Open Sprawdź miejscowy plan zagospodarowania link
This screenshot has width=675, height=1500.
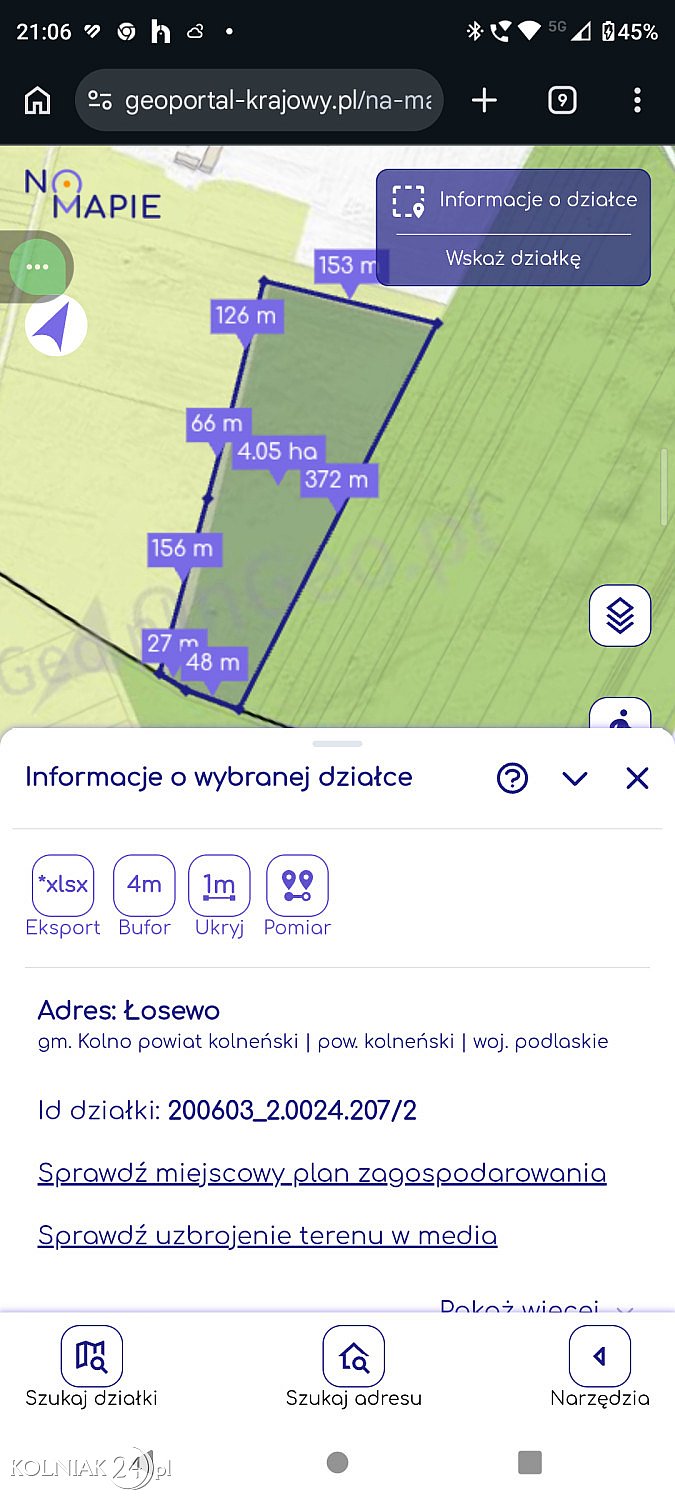[x=322, y=1173]
